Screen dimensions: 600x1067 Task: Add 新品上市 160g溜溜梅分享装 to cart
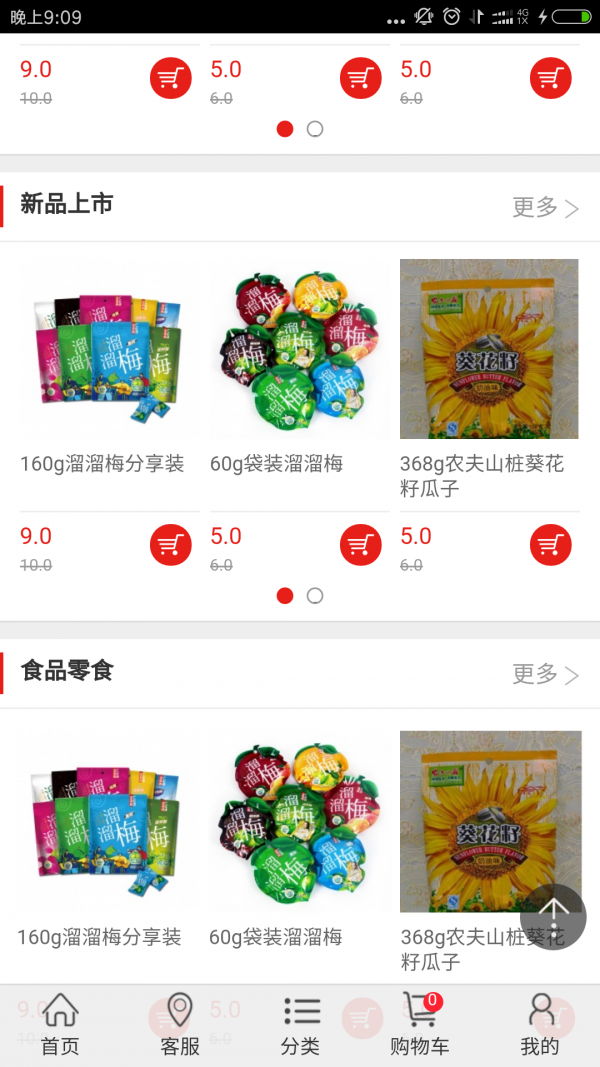[171, 545]
